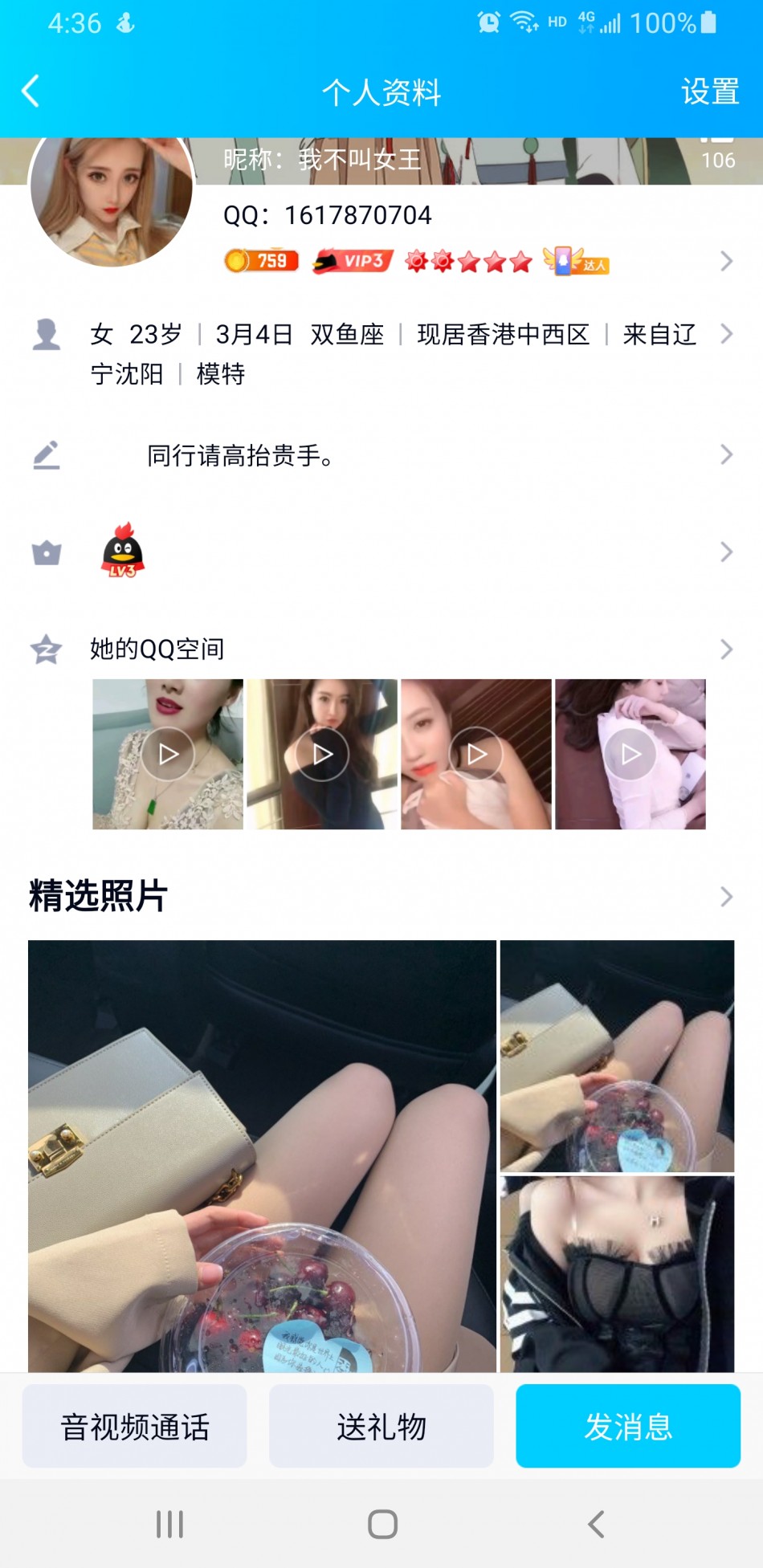The image size is (763, 1568).
Task: Open the VIP3 badges and level row
Action: (474, 261)
